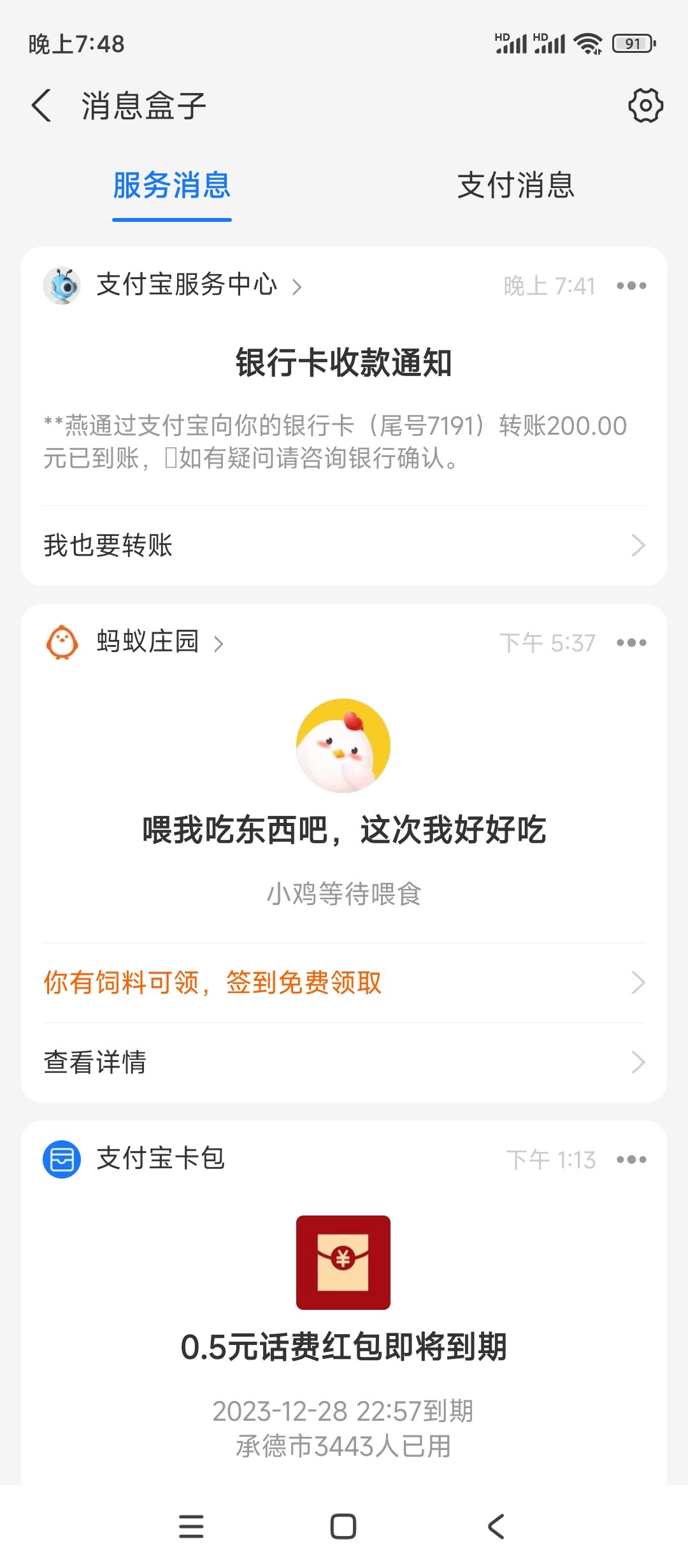Expand options menu of 蚂蚁庄园 message

tap(631, 642)
